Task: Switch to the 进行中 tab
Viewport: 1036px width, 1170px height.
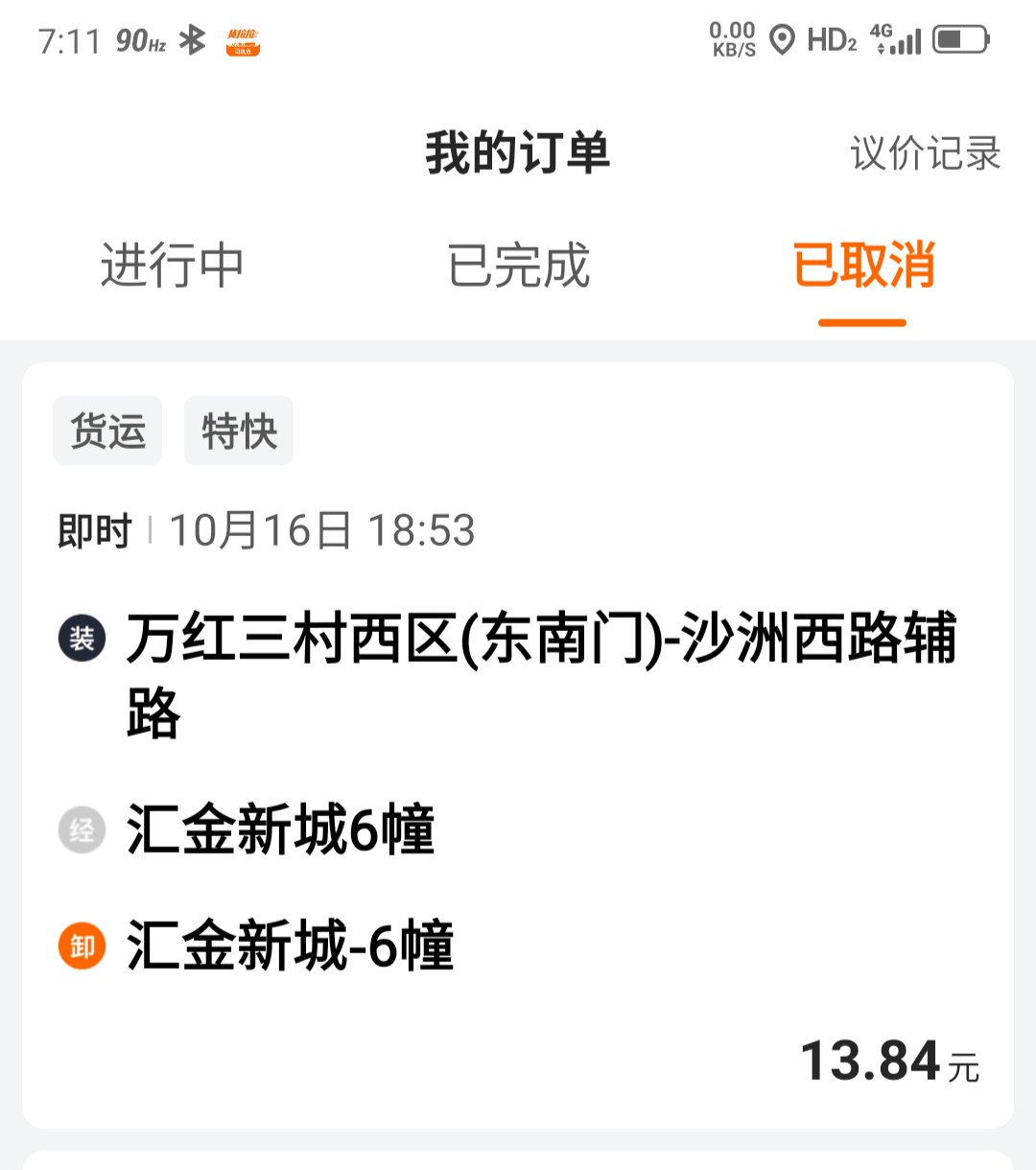Action: (x=172, y=266)
